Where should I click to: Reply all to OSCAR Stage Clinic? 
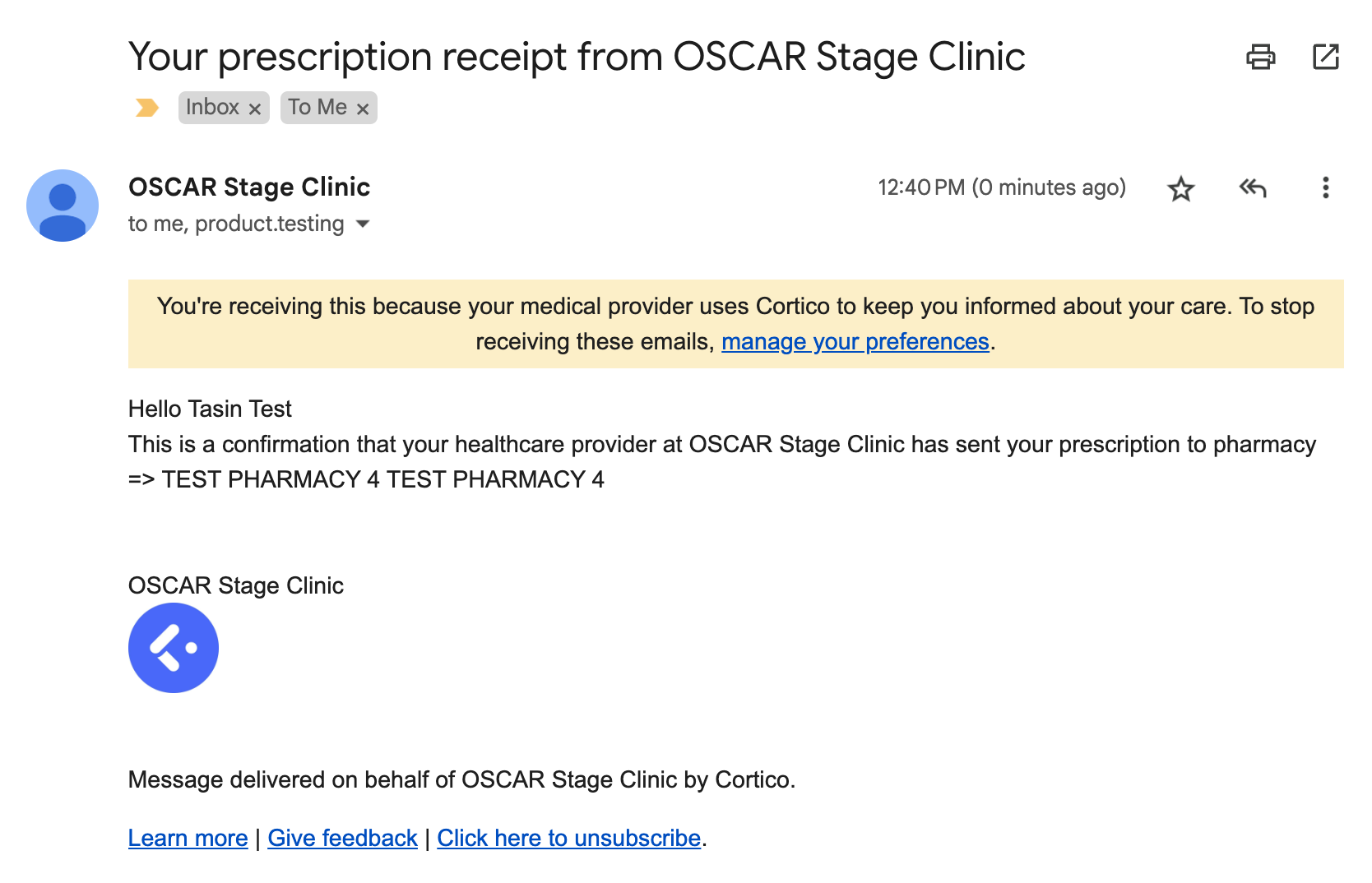click(x=1252, y=188)
